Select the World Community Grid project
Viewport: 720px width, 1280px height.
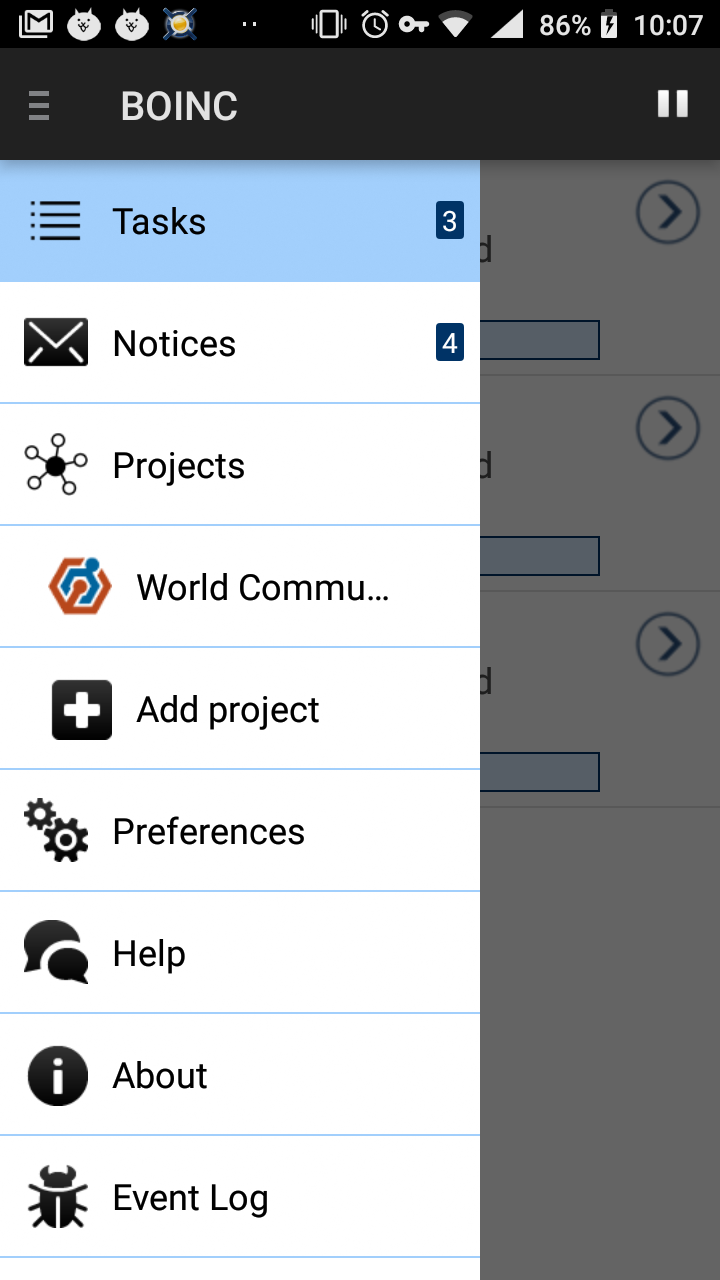click(x=240, y=587)
